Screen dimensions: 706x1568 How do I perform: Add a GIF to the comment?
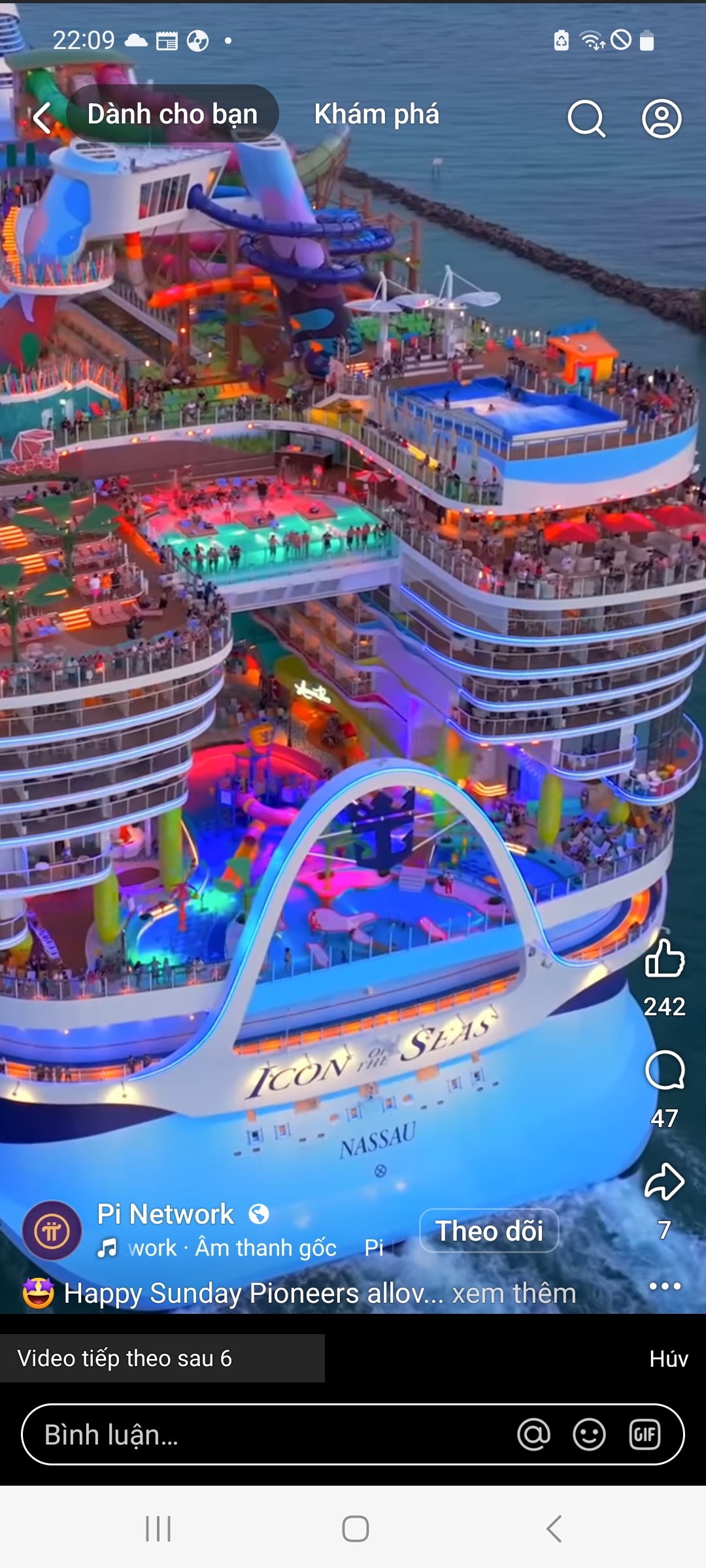(x=645, y=1435)
